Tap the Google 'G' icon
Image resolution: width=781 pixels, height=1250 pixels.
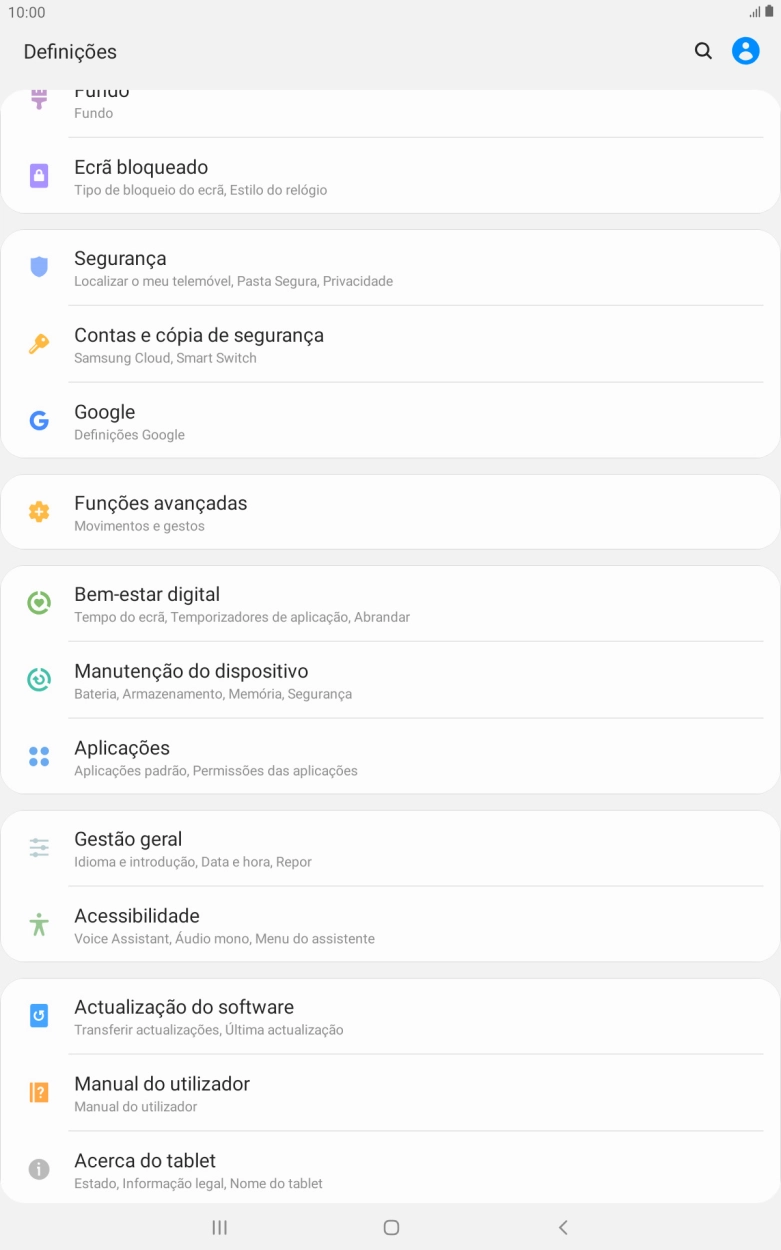(x=38, y=420)
